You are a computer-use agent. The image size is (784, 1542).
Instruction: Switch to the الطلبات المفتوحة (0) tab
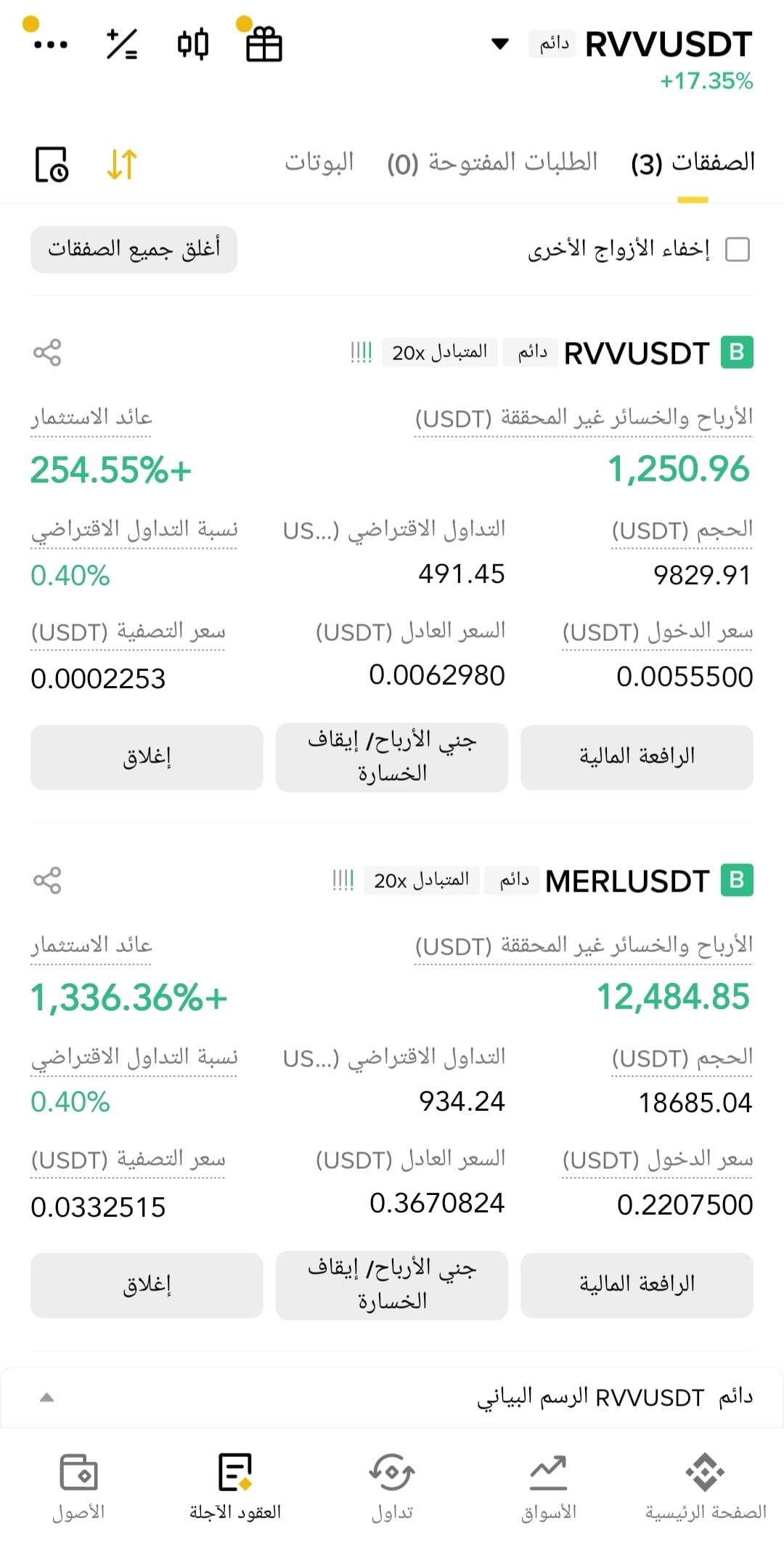click(x=492, y=163)
